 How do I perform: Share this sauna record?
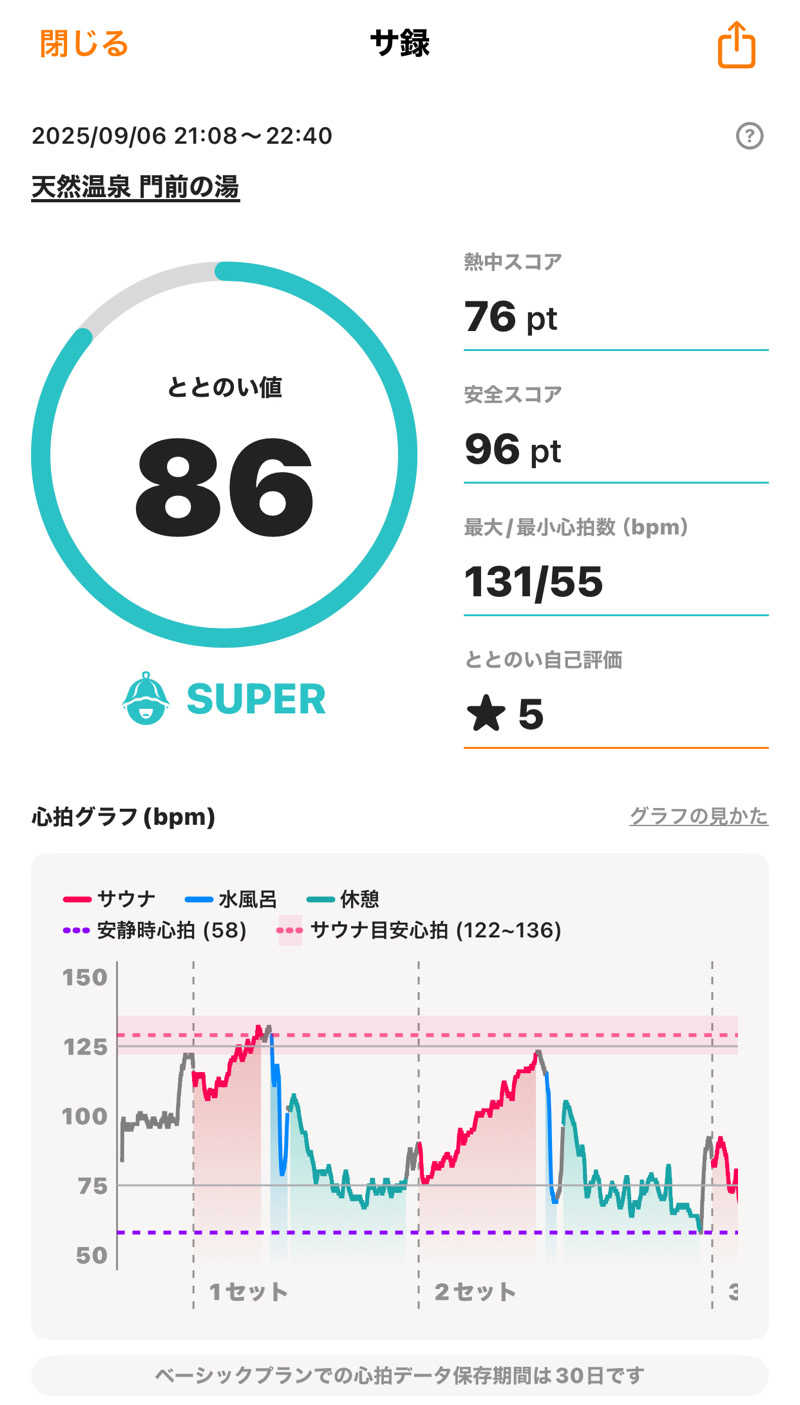736,45
